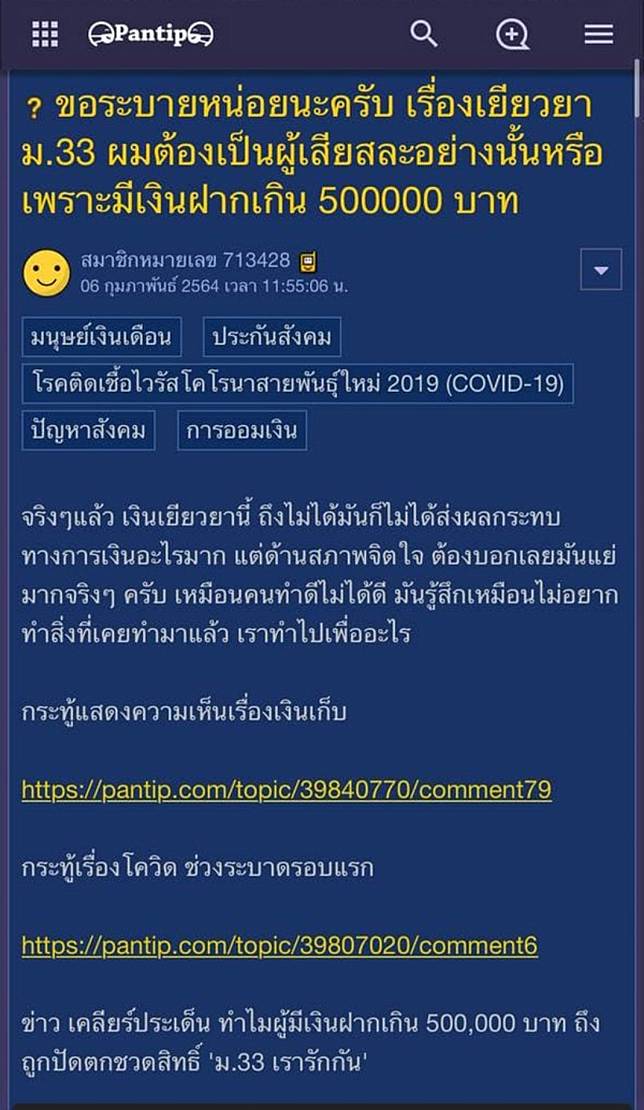Image resolution: width=644 pixels, height=1110 pixels.
Task: Create a new topic via plus bubble
Action: click(x=512, y=35)
